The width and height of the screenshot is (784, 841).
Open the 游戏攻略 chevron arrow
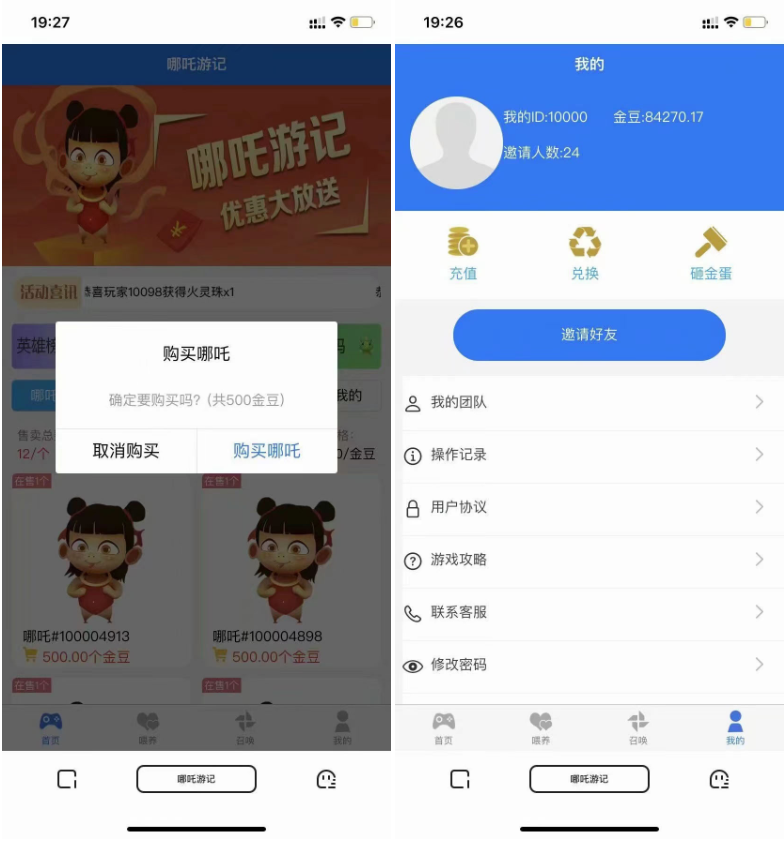click(x=761, y=560)
